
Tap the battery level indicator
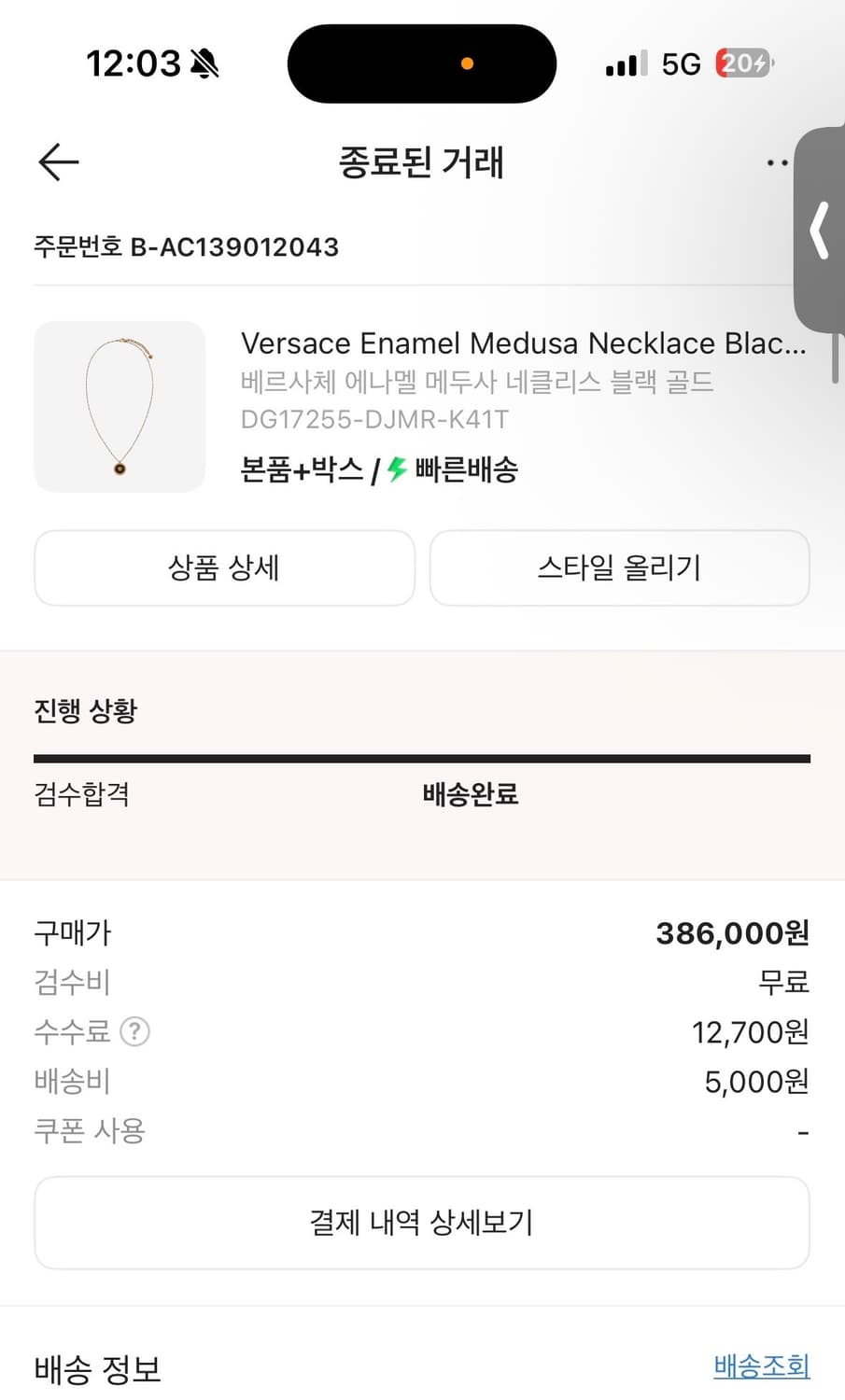(x=741, y=62)
